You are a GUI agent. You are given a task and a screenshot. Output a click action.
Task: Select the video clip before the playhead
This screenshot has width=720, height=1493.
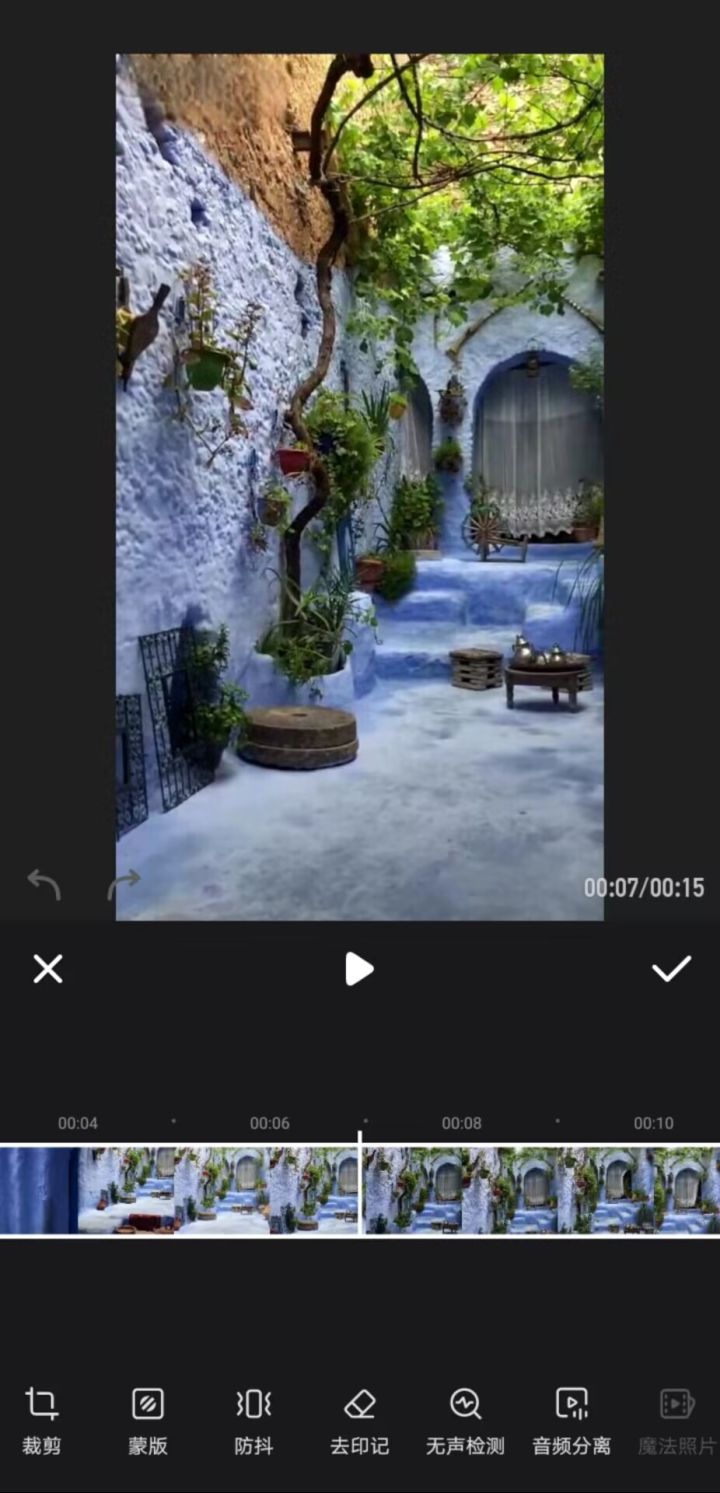click(x=180, y=1190)
